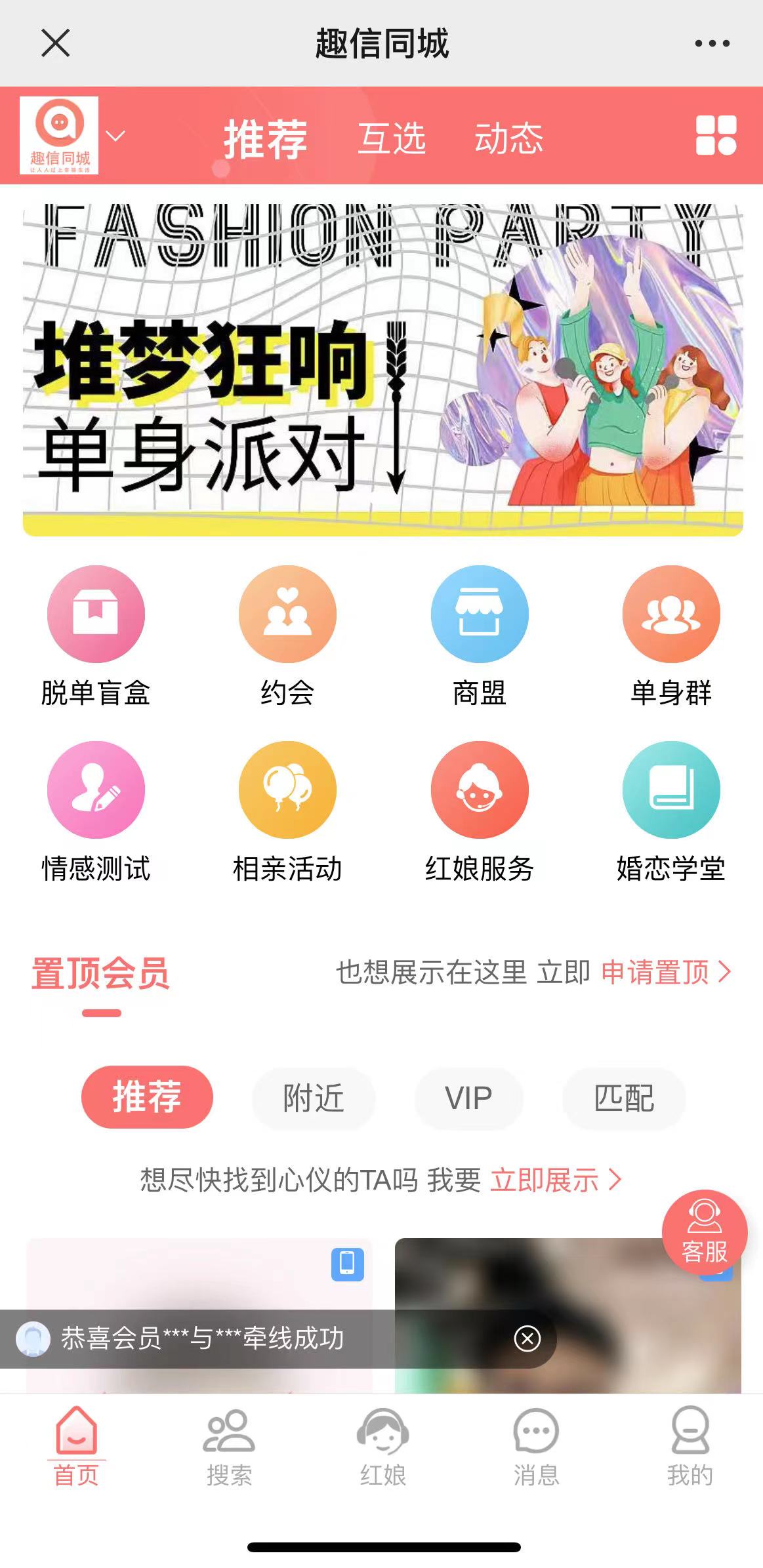
Task: Switch to the 动态 top tab
Action: point(508,138)
